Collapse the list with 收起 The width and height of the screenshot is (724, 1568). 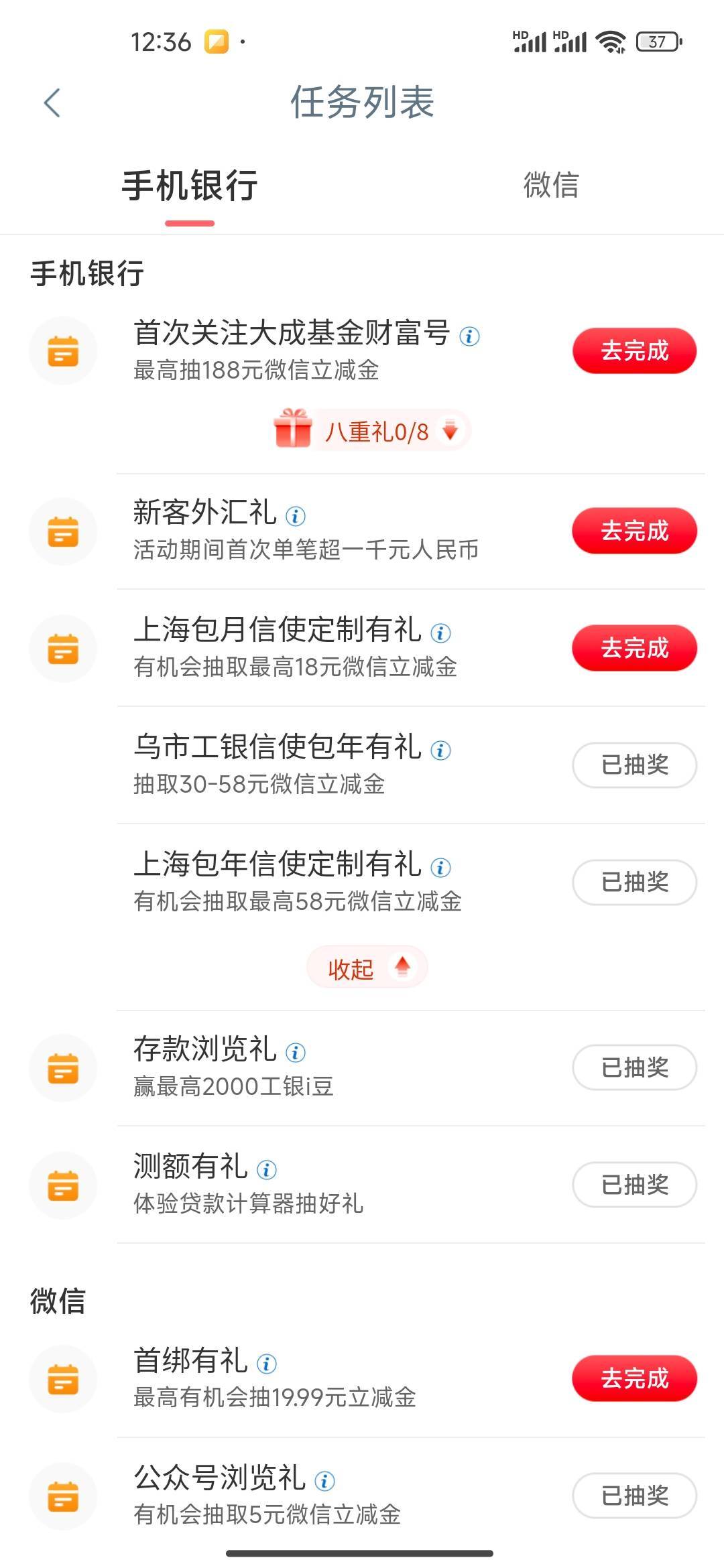point(367,967)
